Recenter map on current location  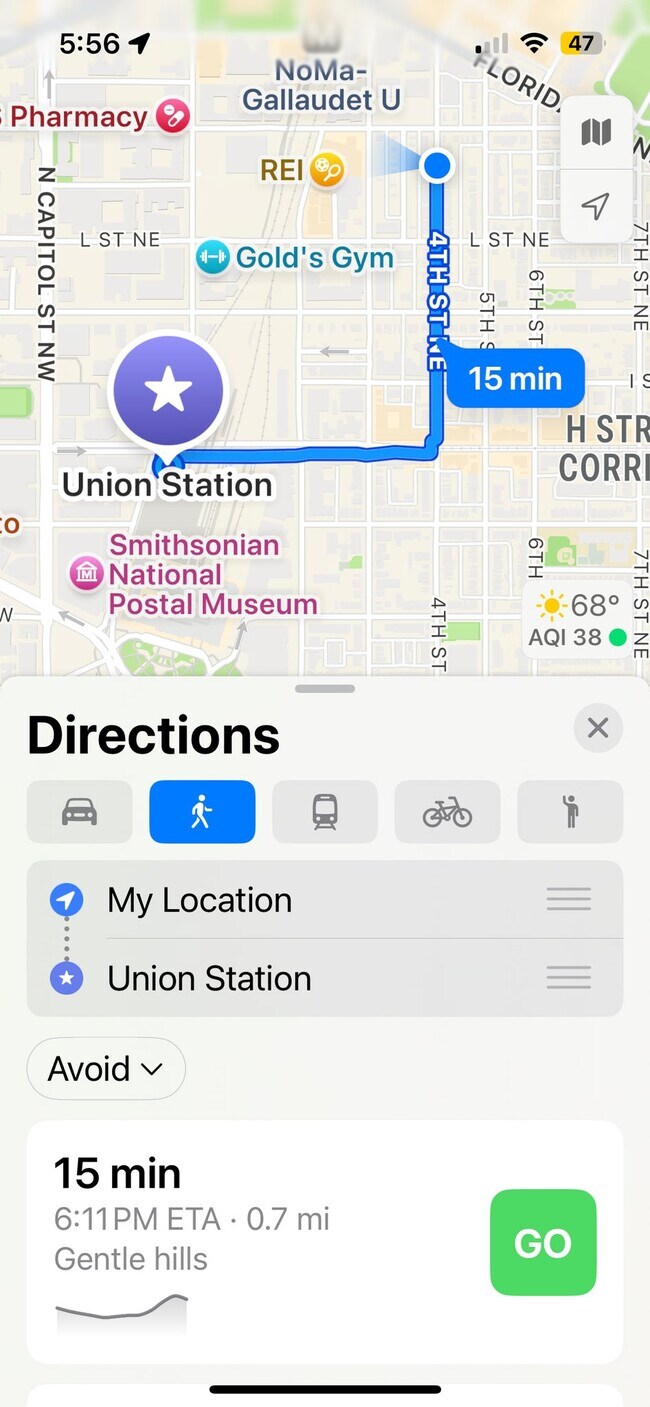coord(596,206)
